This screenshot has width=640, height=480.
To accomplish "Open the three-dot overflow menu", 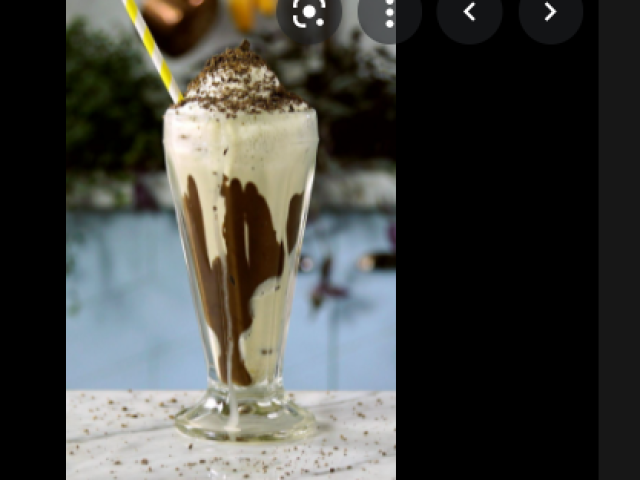I will [389, 13].
